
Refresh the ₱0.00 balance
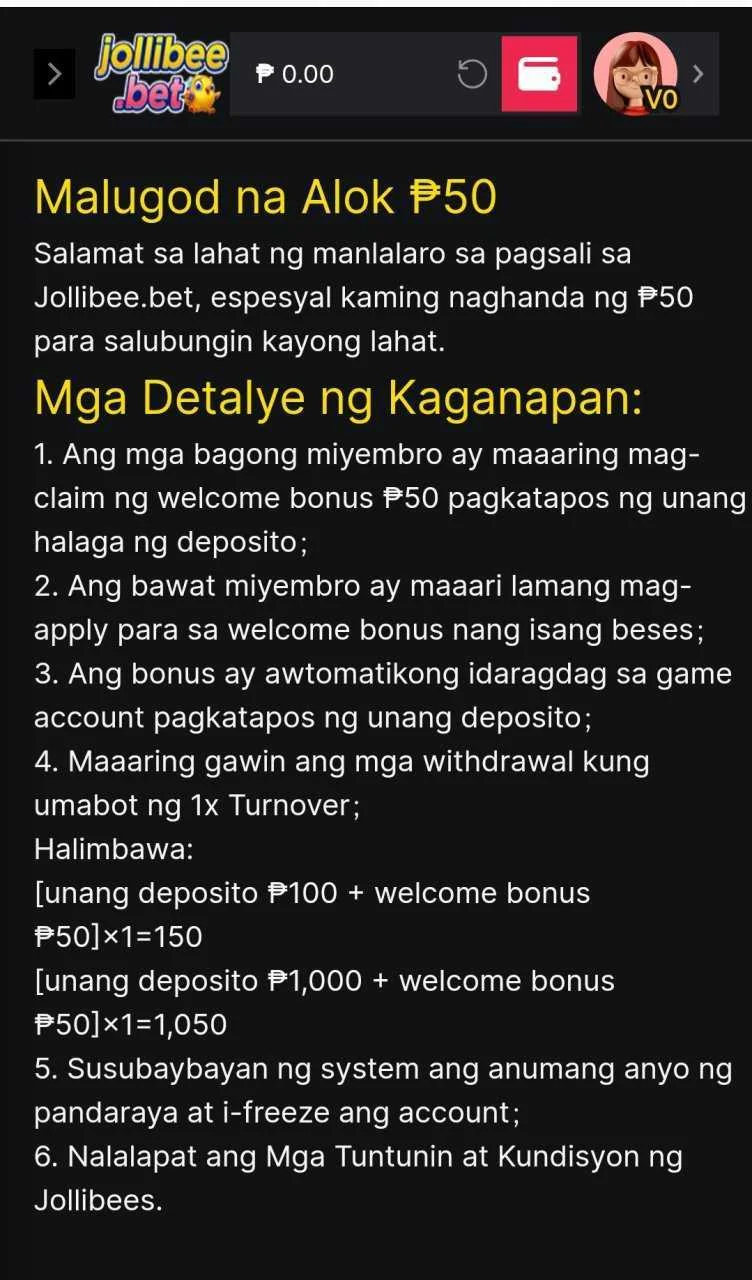click(x=472, y=74)
